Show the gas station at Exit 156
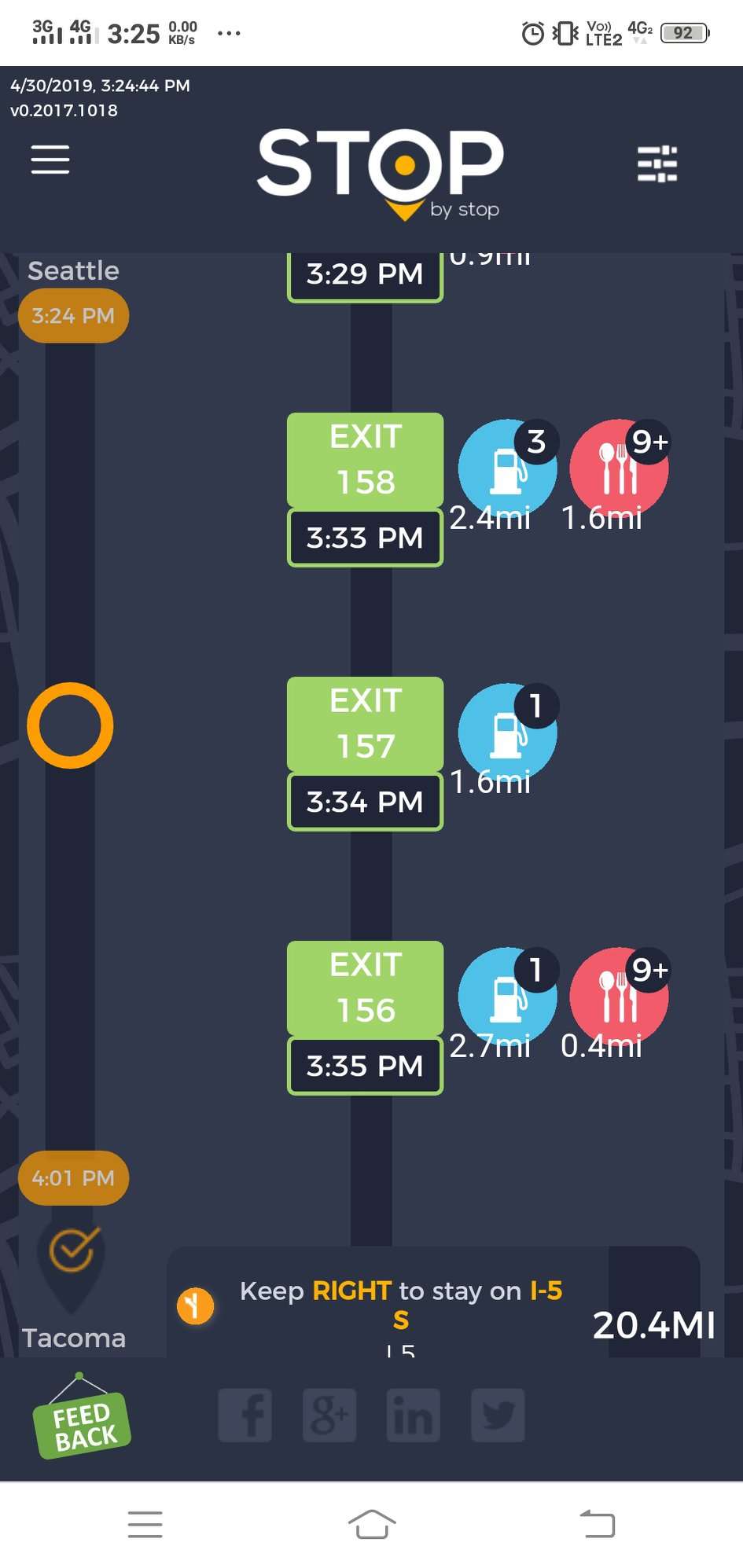The width and height of the screenshot is (743, 1568). click(x=507, y=996)
